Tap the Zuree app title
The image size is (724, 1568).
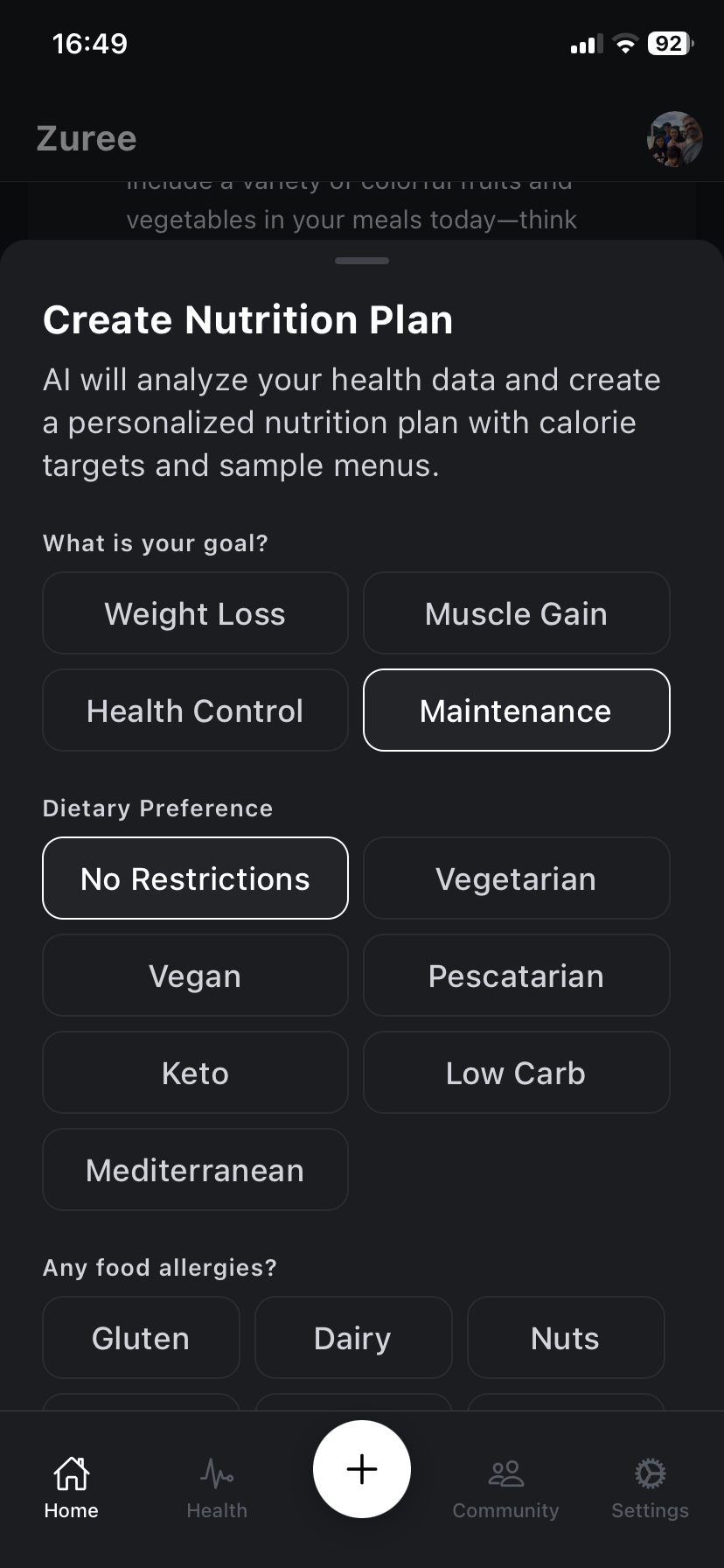(x=87, y=137)
